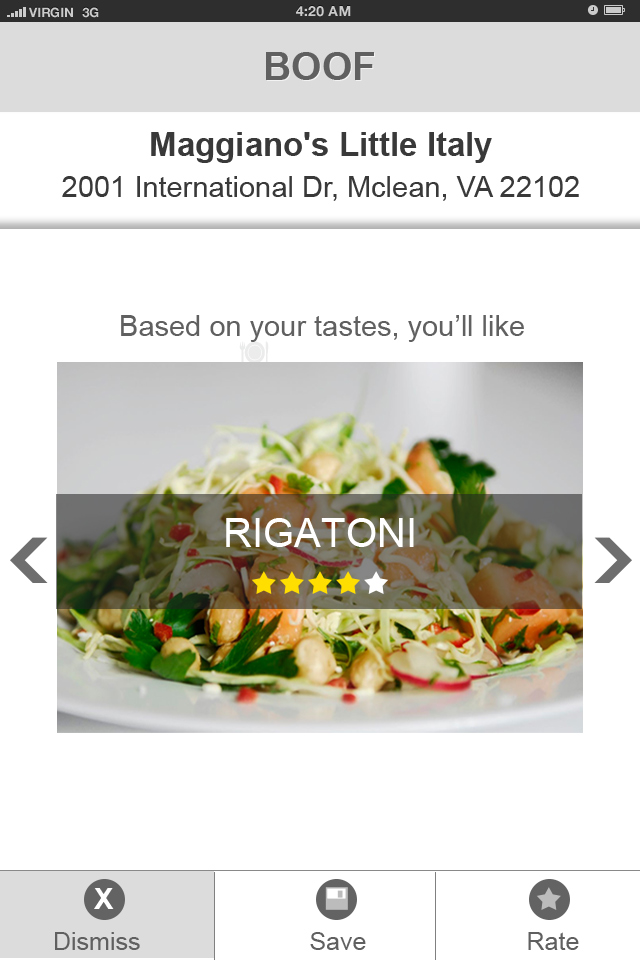Image resolution: width=640 pixels, height=960 pixels.
Task: Rate the Rigatoni dish
Action: (x=550, y=915)
